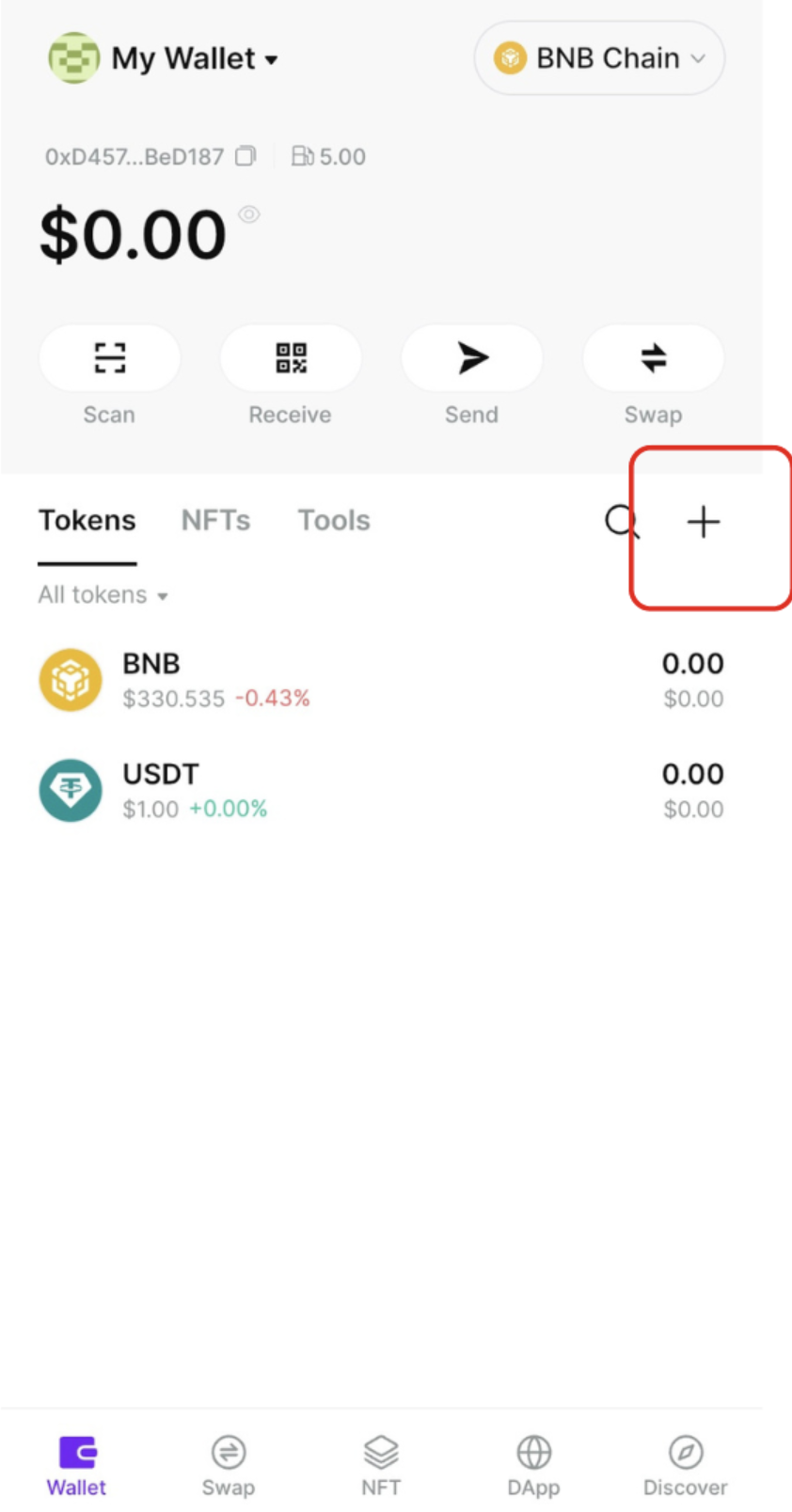Open the All tokens filter dropdown

point(103,594)
